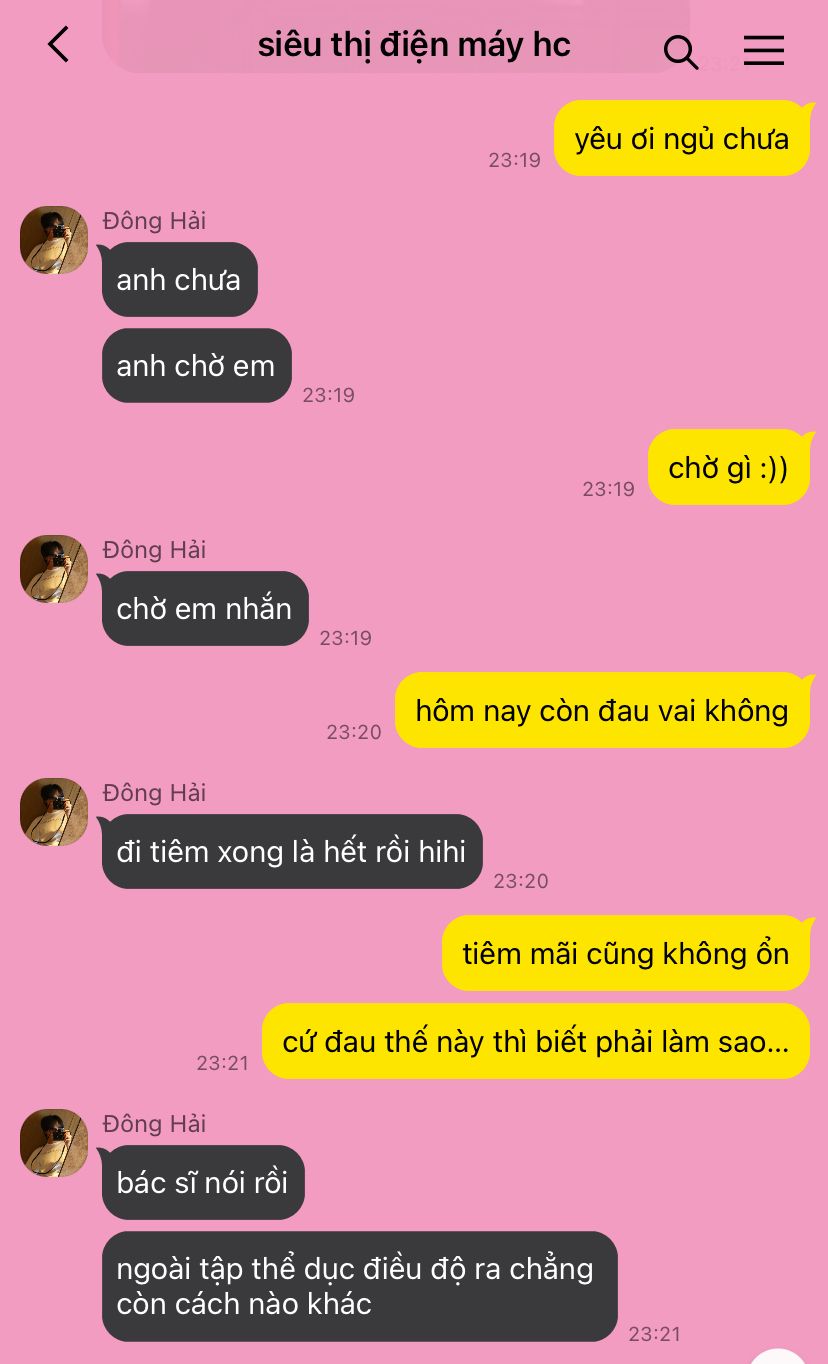Open Đông Hải's avatar beside "anh chưa"
This screenshot has height=1364, width=828.
(54, 240)
